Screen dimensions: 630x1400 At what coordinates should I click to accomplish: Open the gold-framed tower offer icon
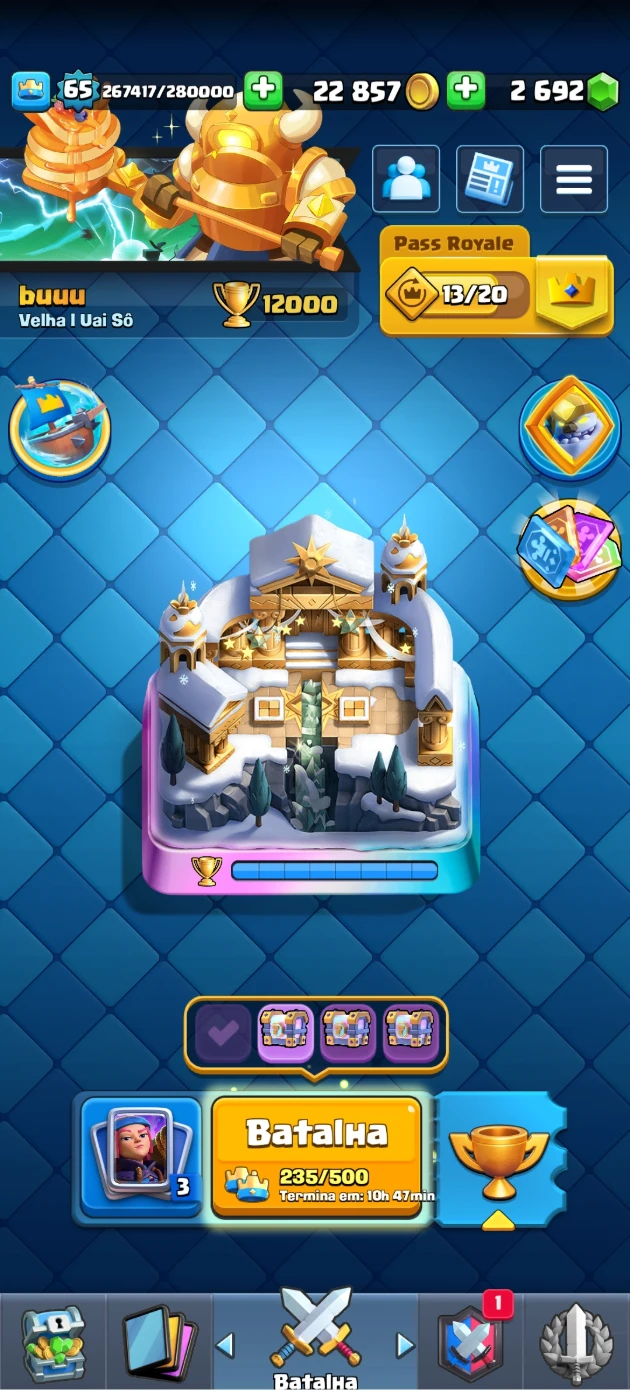(x=570, y=428)
